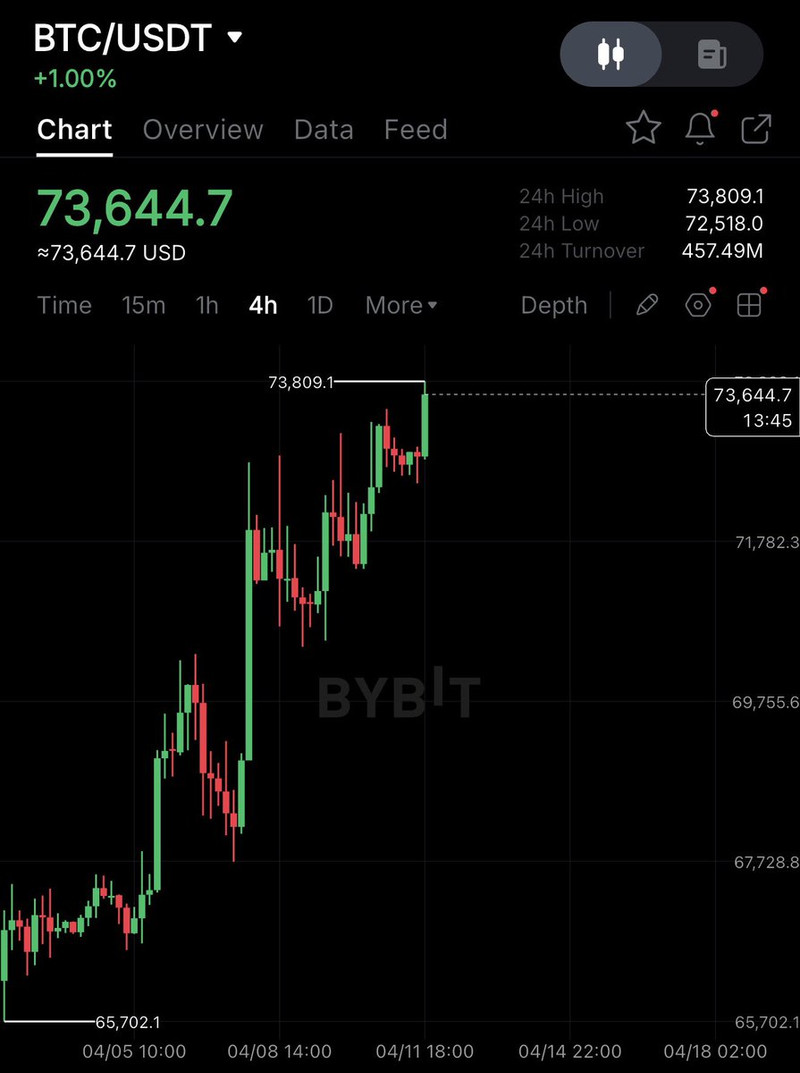The height and width of the screenshot is (1073, 800).
Task: Switch chart to 1h interval
Action: (206, 305)
